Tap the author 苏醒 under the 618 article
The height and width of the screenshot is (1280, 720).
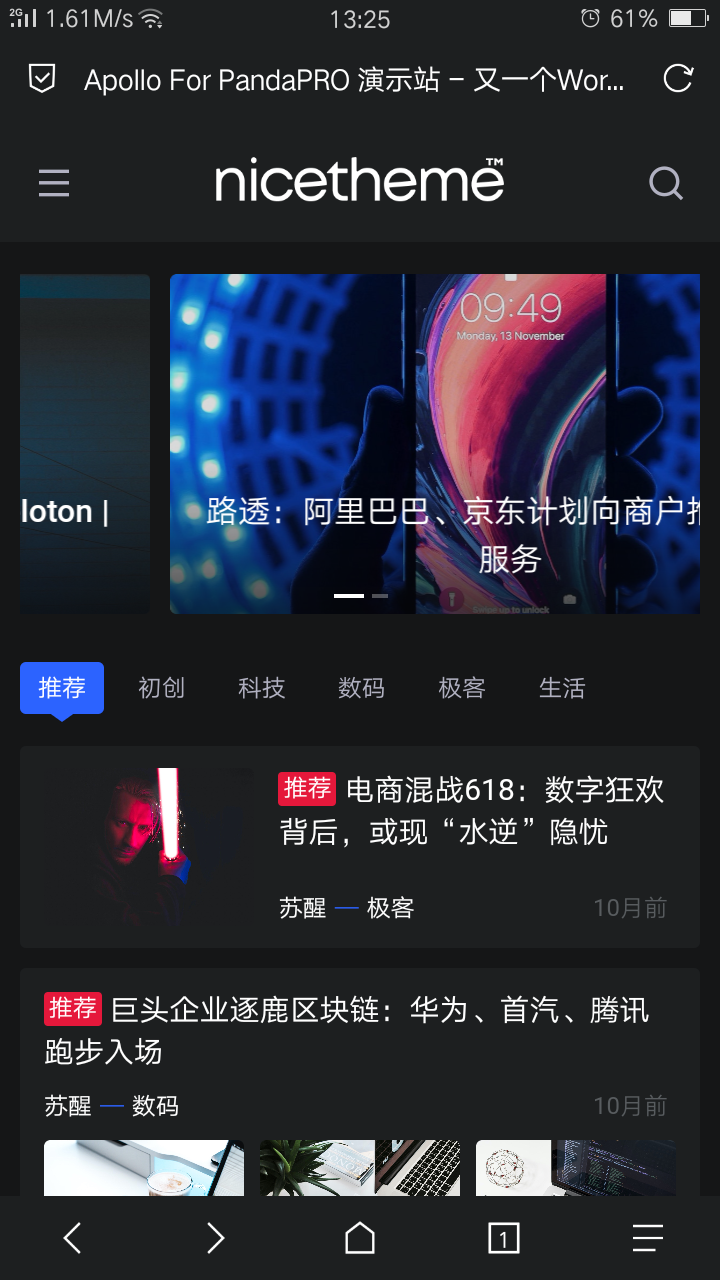[x=303, y=908]
